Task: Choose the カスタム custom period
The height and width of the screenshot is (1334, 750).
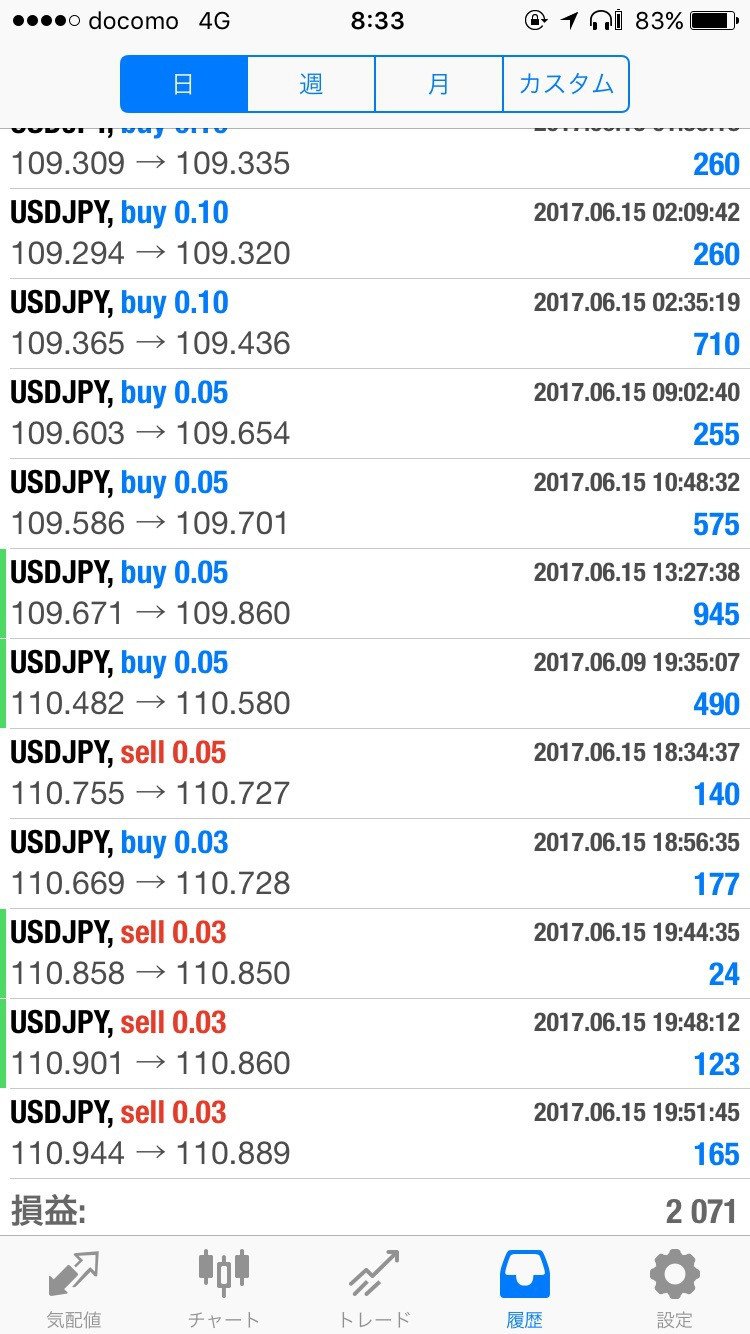Action: point(566,84)
